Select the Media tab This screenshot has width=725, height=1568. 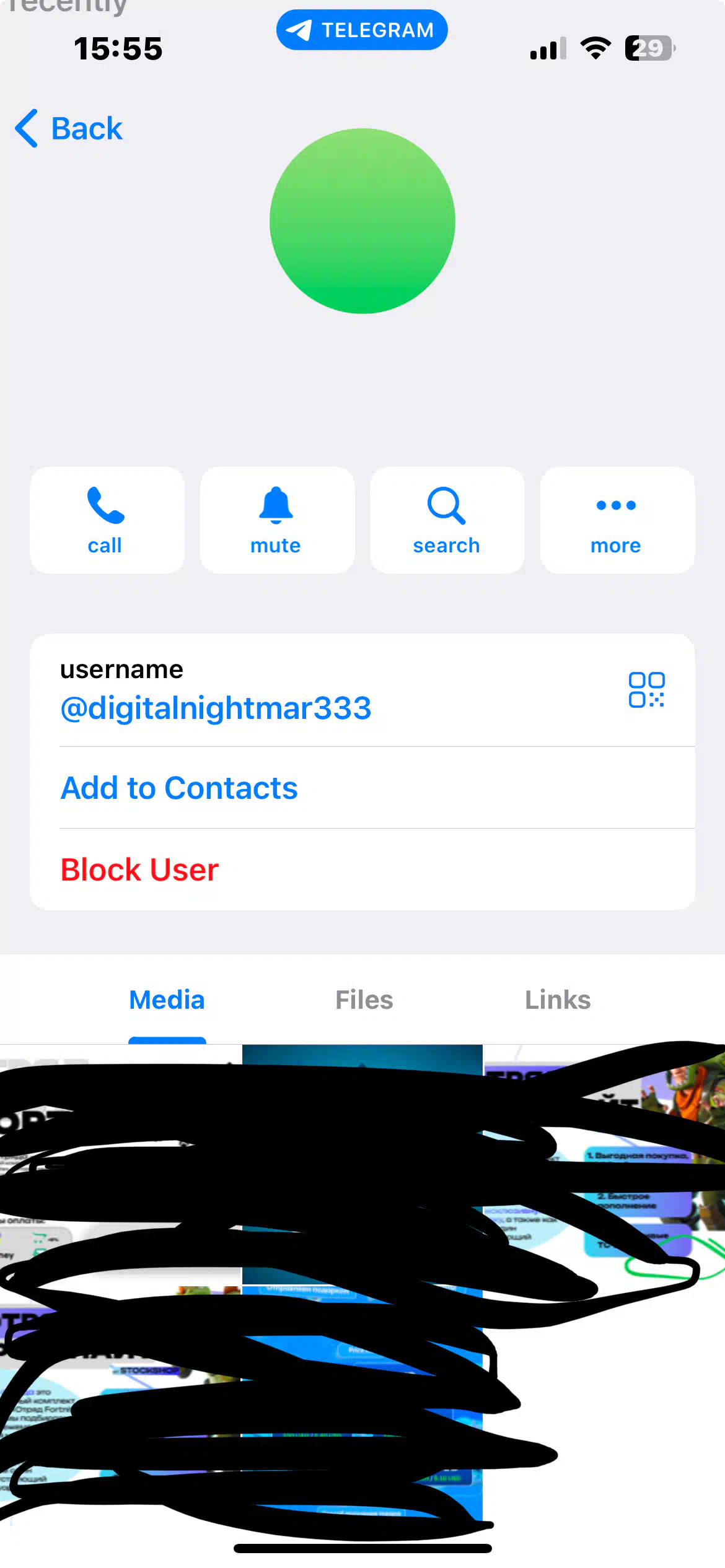click(x=167, y=1000)
